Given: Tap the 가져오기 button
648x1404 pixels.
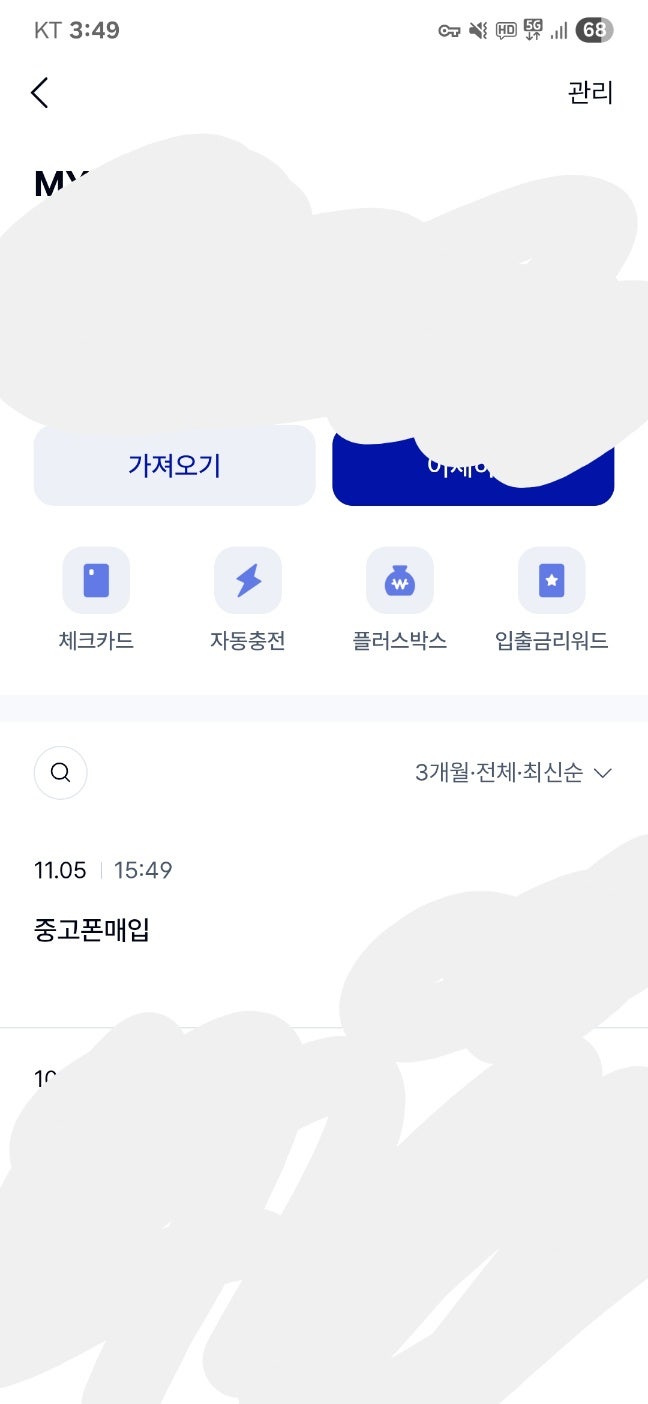Looking at the screenshot, I should [174, 465].
